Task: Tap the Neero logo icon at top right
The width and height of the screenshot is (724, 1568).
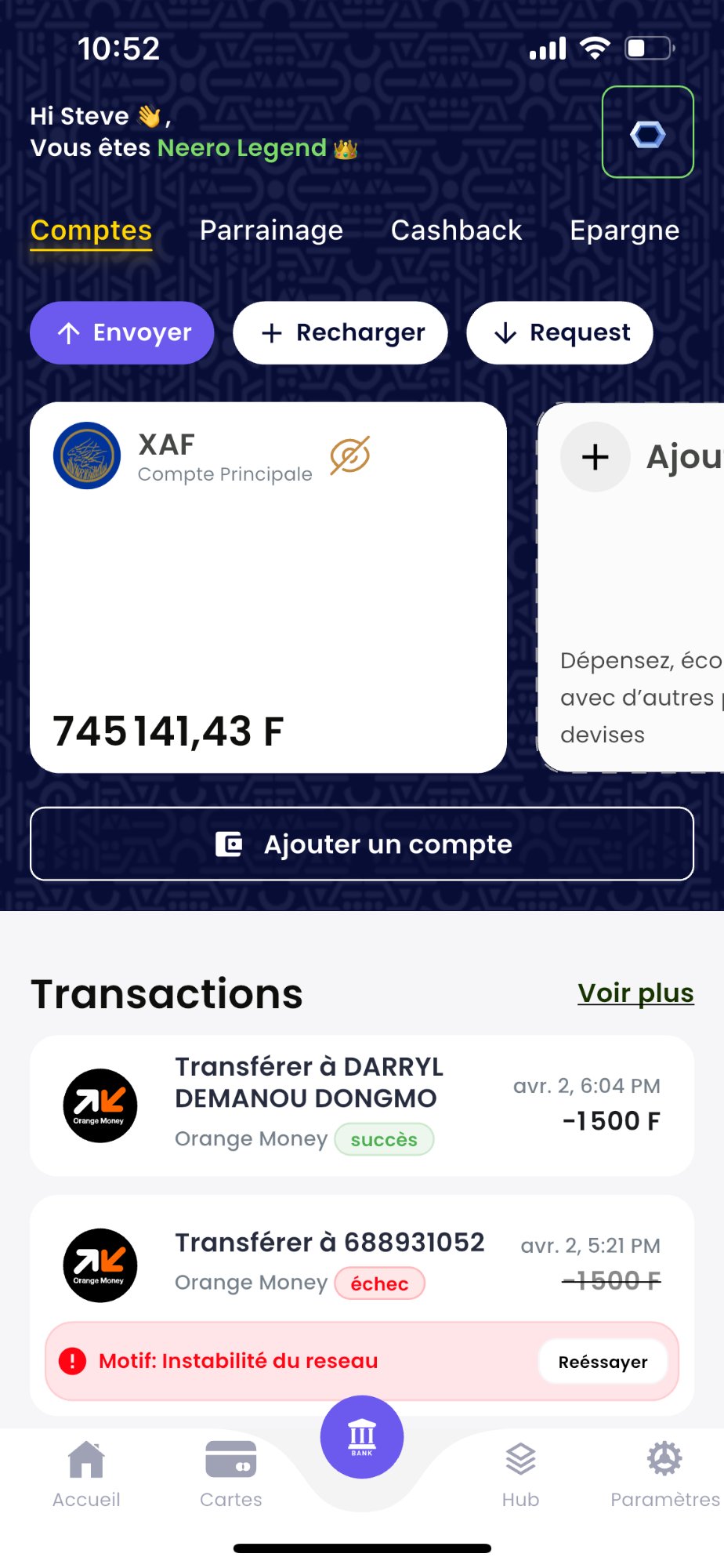Action: click(x=647, y=132)
